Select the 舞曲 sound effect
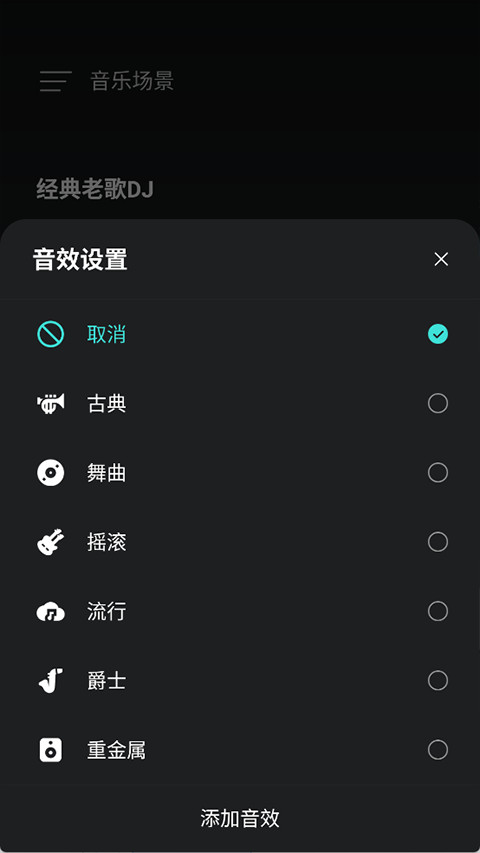480x853 pixels. click(x=240, y=473)
